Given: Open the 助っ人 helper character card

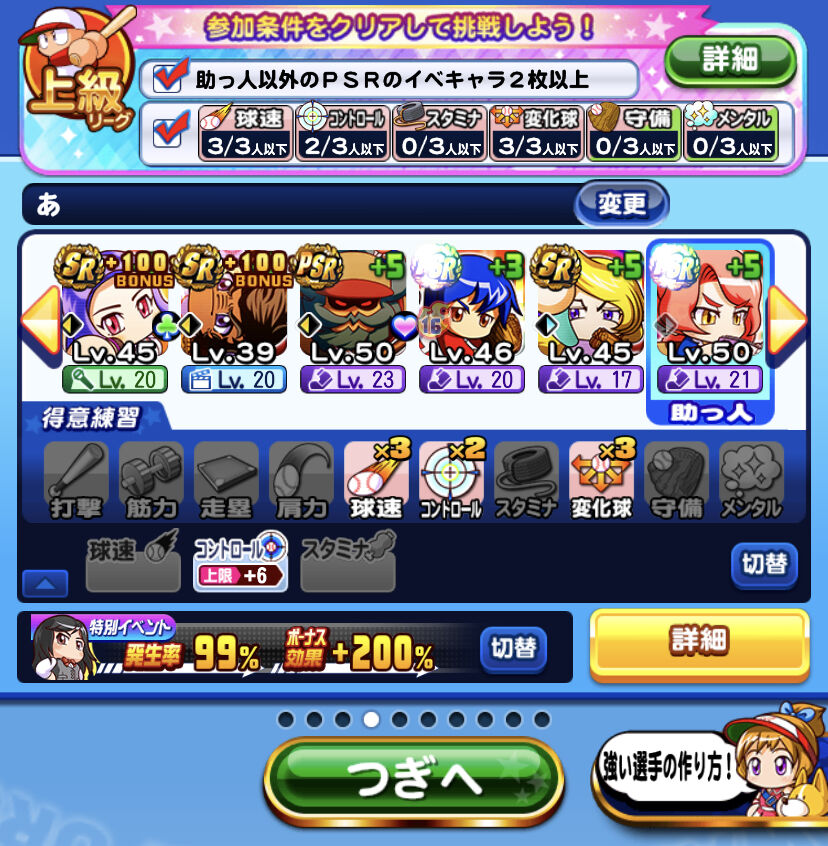Looking at the screenshot, I should tap(710, 332).
